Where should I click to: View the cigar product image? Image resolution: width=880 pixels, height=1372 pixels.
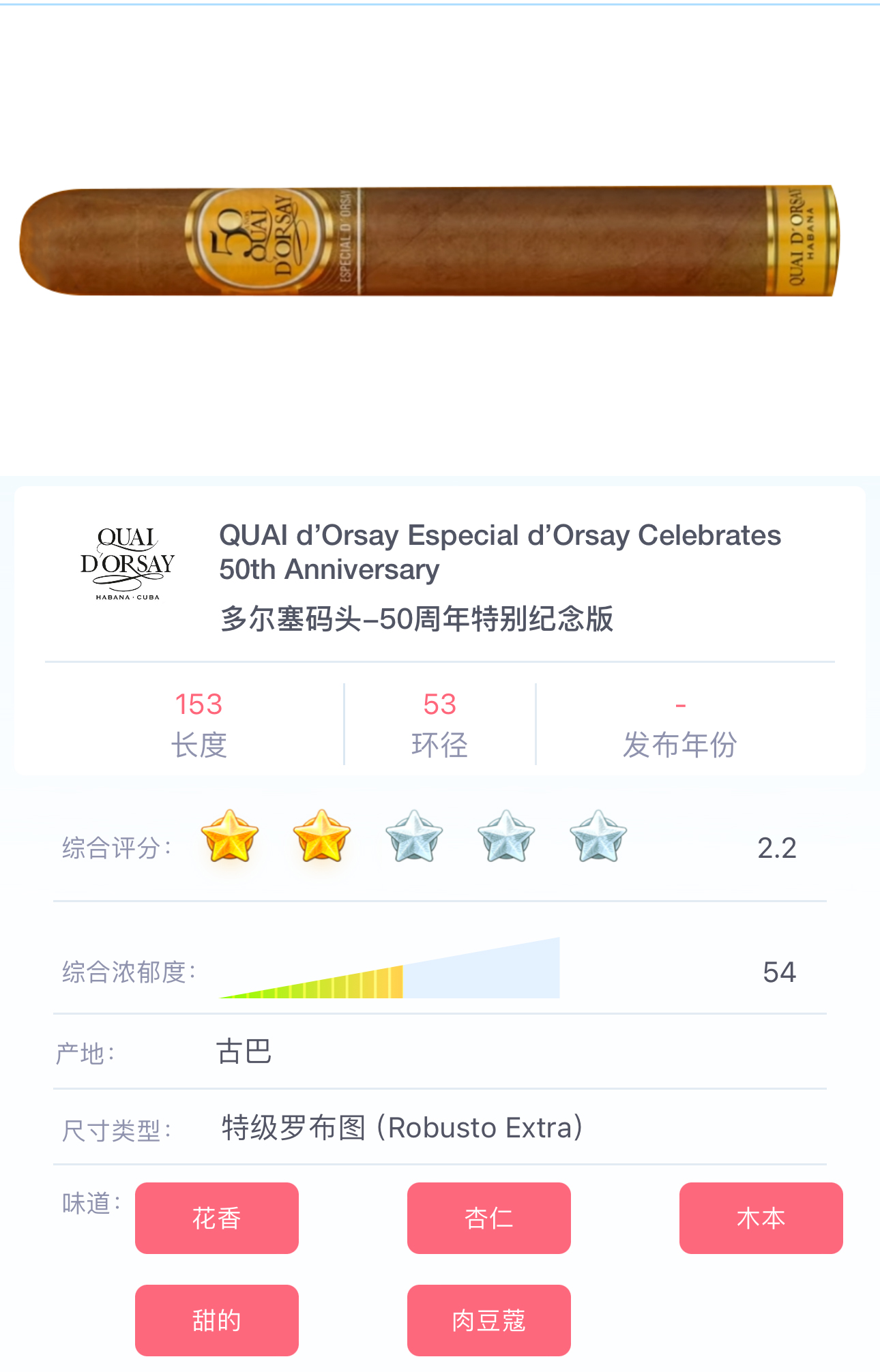pos(430,241)
